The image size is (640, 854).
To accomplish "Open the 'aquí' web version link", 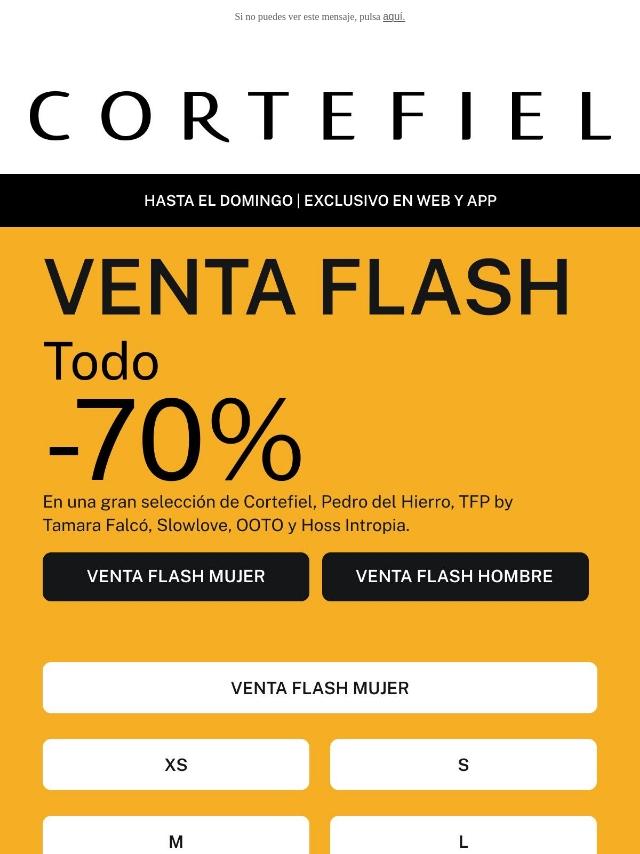I will [394, 17].
